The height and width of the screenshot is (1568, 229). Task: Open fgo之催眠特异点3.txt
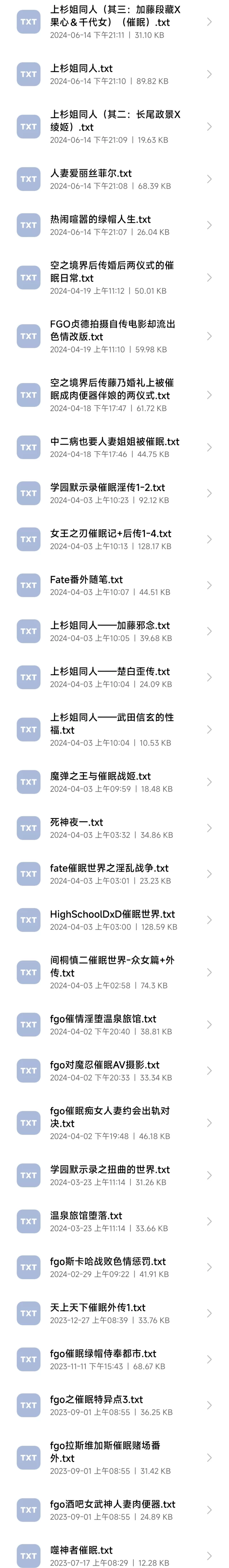[114, 1405]
